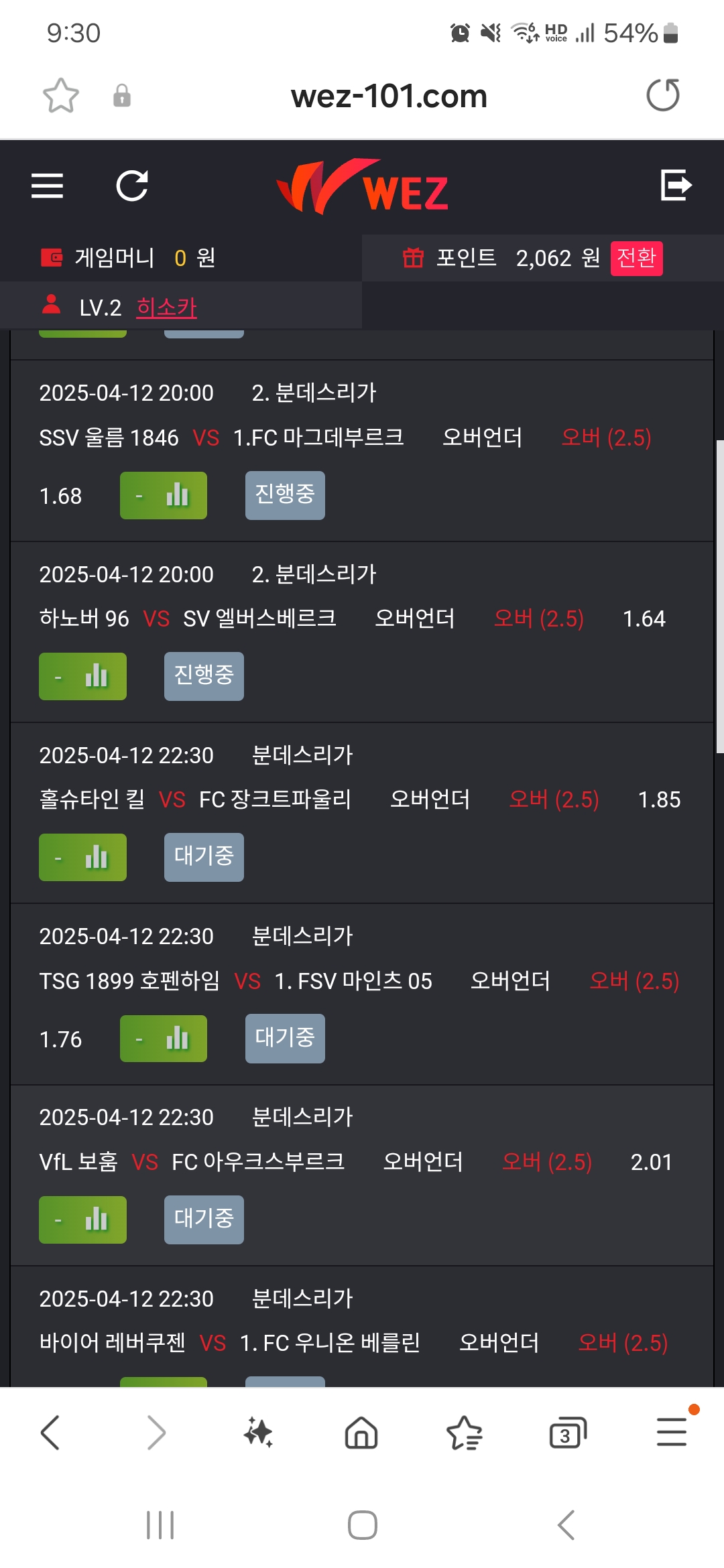Log out using the exit icon
Screen dimensions: 724x1568
tap(676, 186)
